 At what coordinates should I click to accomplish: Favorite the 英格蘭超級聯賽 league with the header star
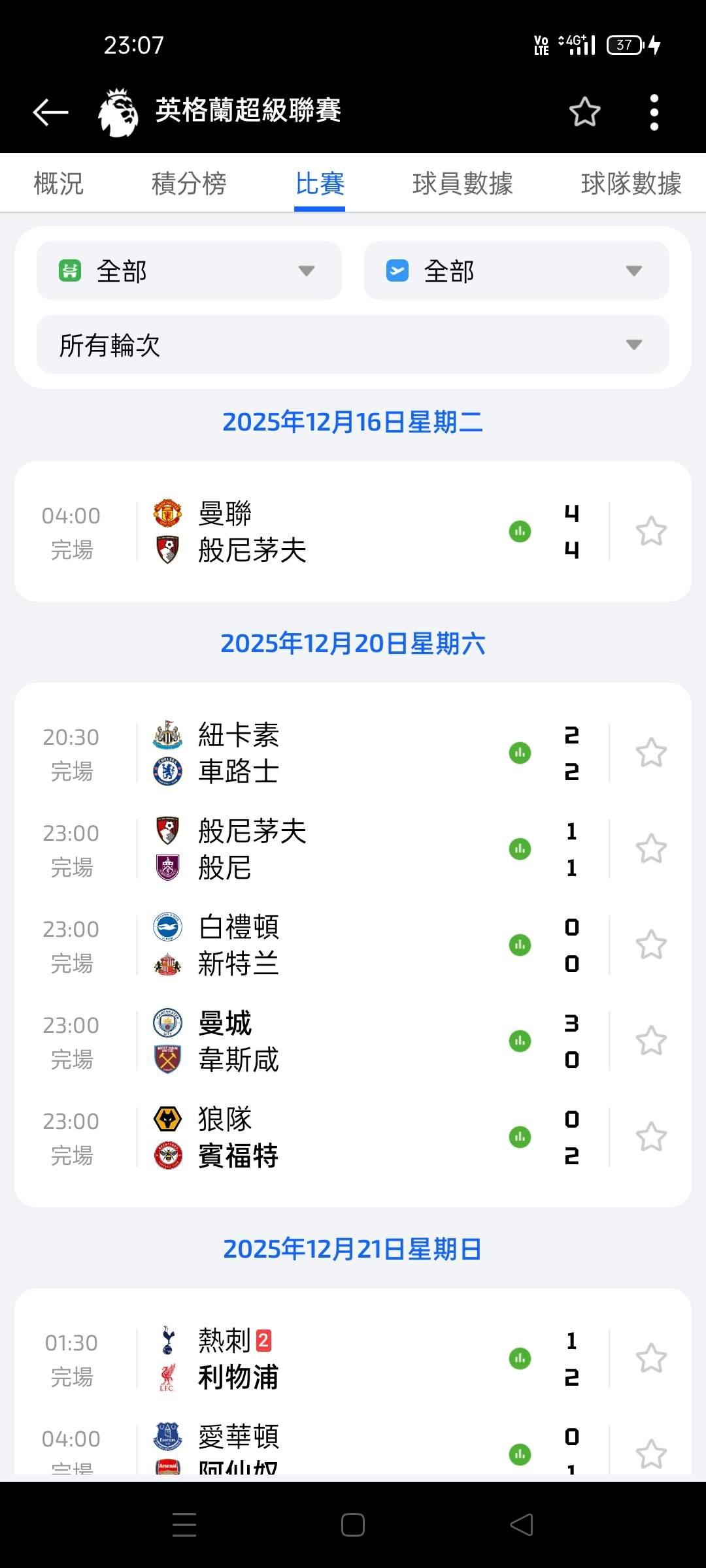point(584,112)
